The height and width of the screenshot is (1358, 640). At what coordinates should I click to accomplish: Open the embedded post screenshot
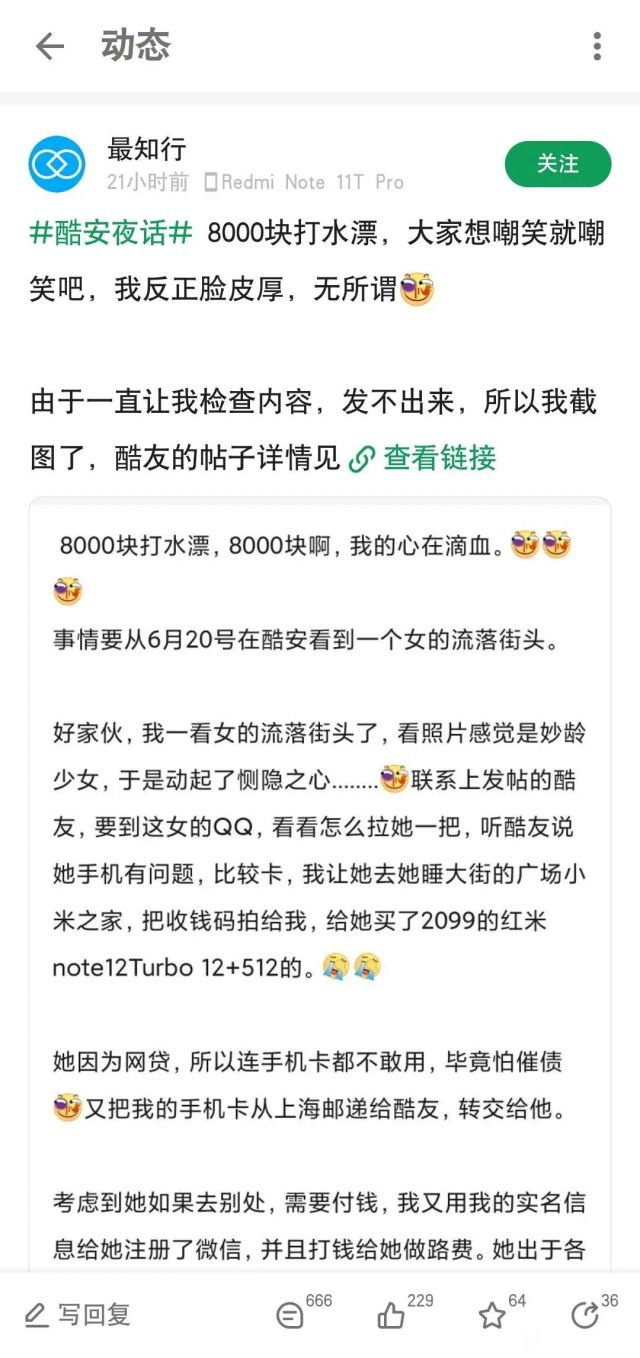pos(320,880)
